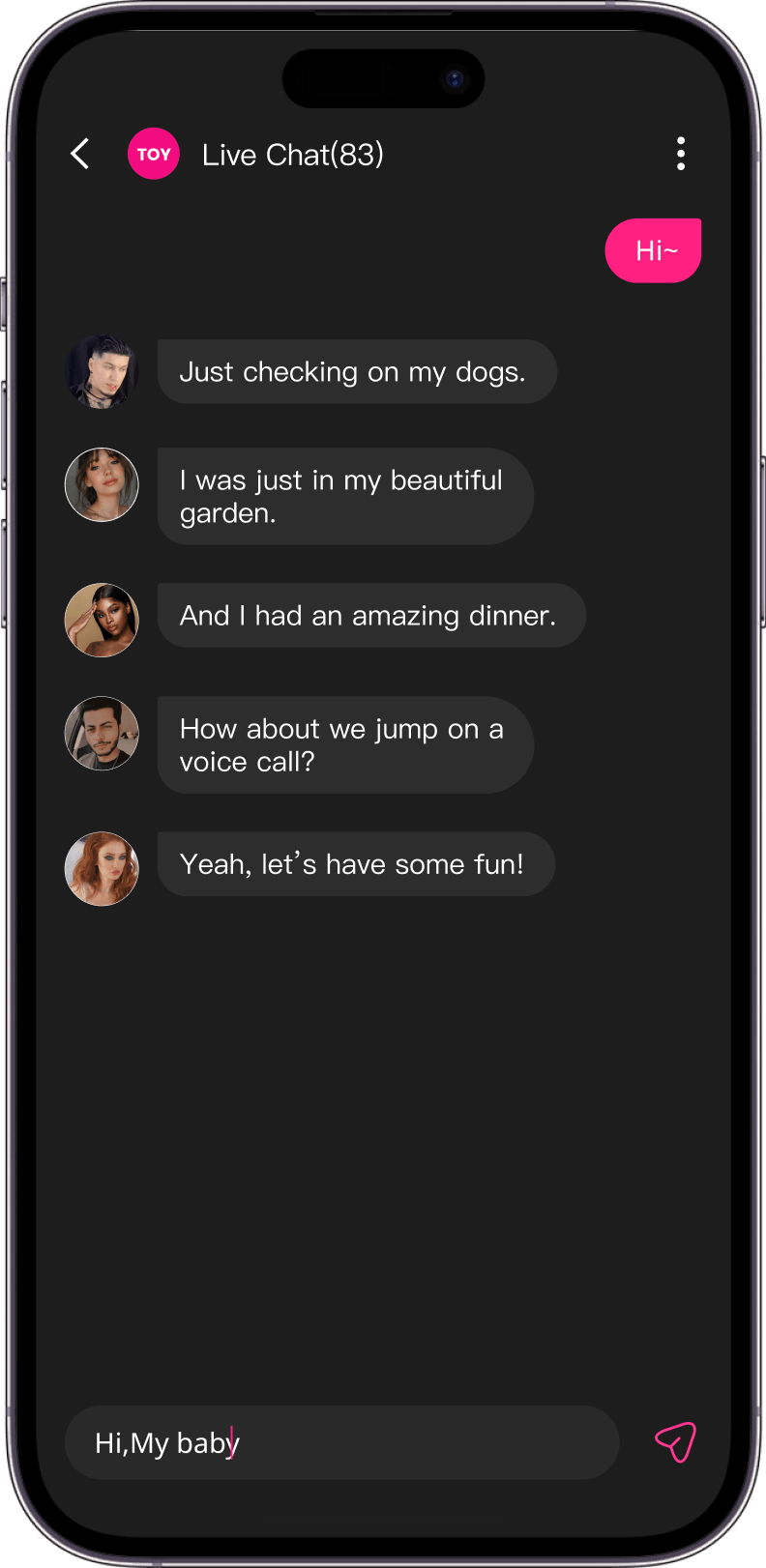Image resolution: width=766 pixels, height=1568 pixels.
Task: Open the three-dot overflow menu
Action: coord(681,154)
